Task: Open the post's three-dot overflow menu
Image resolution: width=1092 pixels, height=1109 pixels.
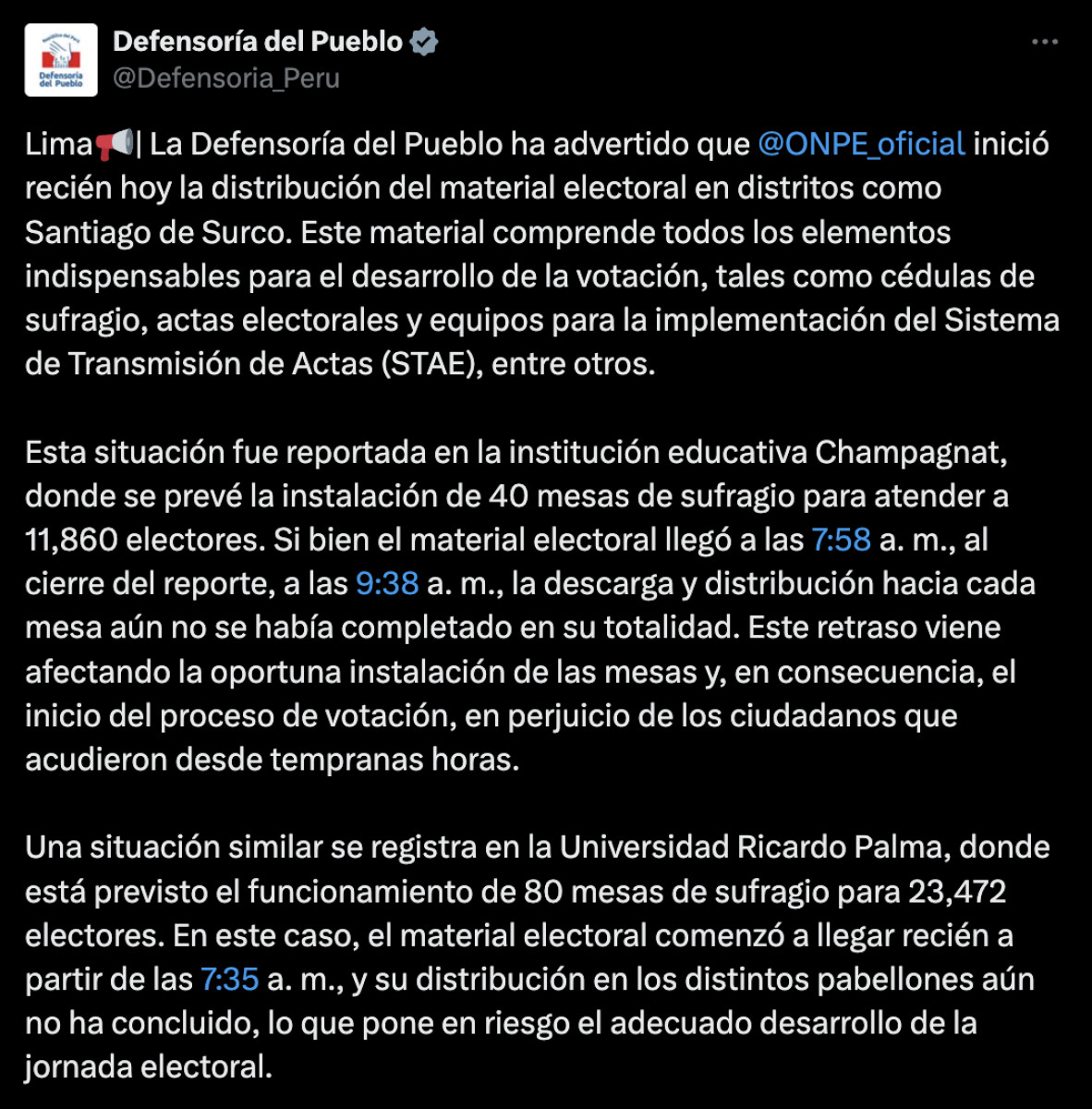Action: (1044, 43)
